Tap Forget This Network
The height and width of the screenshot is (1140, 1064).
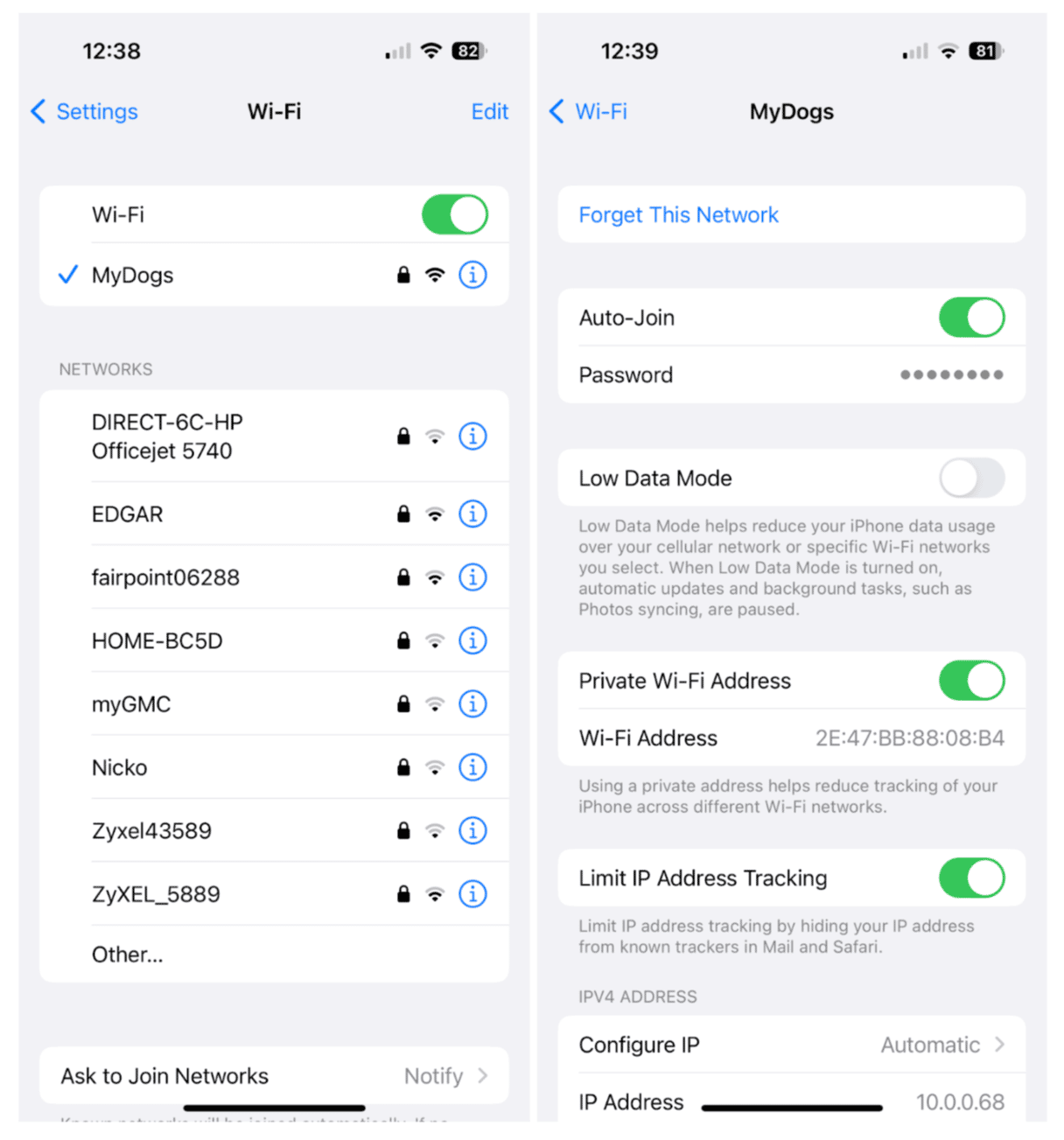tap(678, 215)
